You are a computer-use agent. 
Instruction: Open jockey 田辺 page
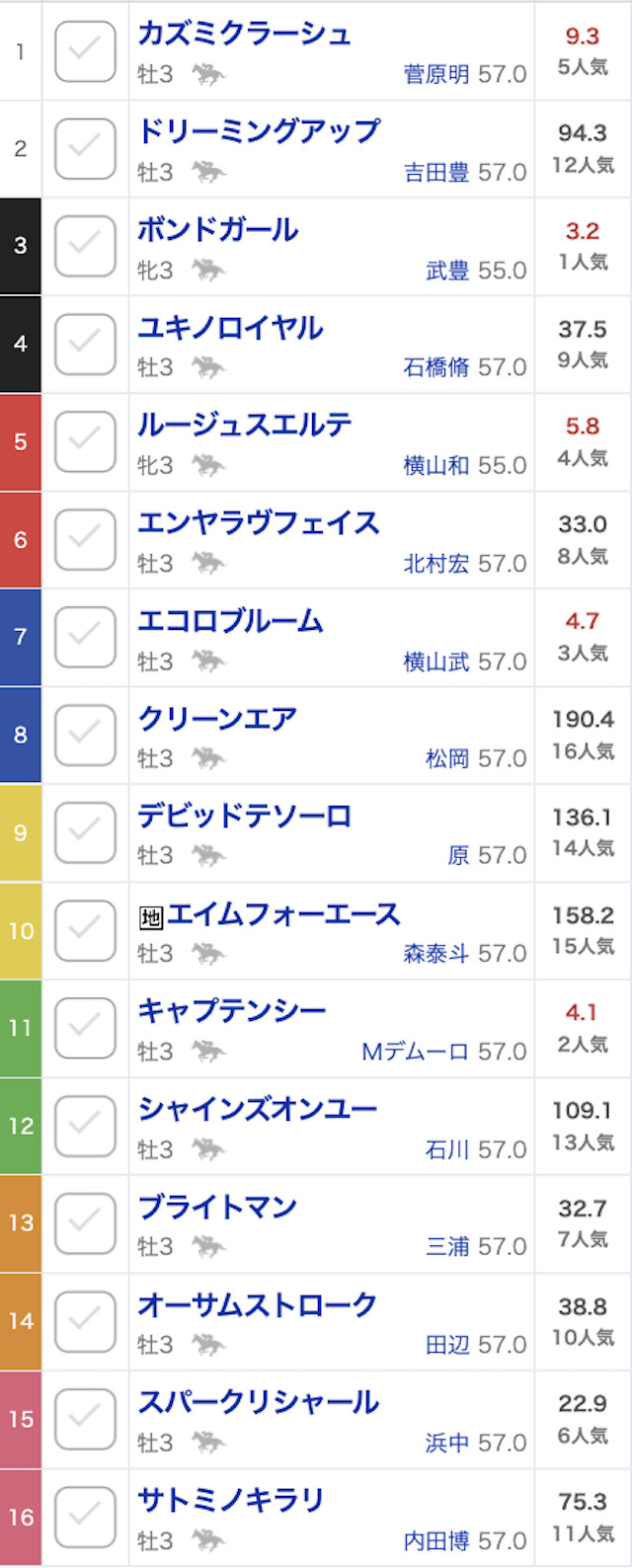point(447,1346)
